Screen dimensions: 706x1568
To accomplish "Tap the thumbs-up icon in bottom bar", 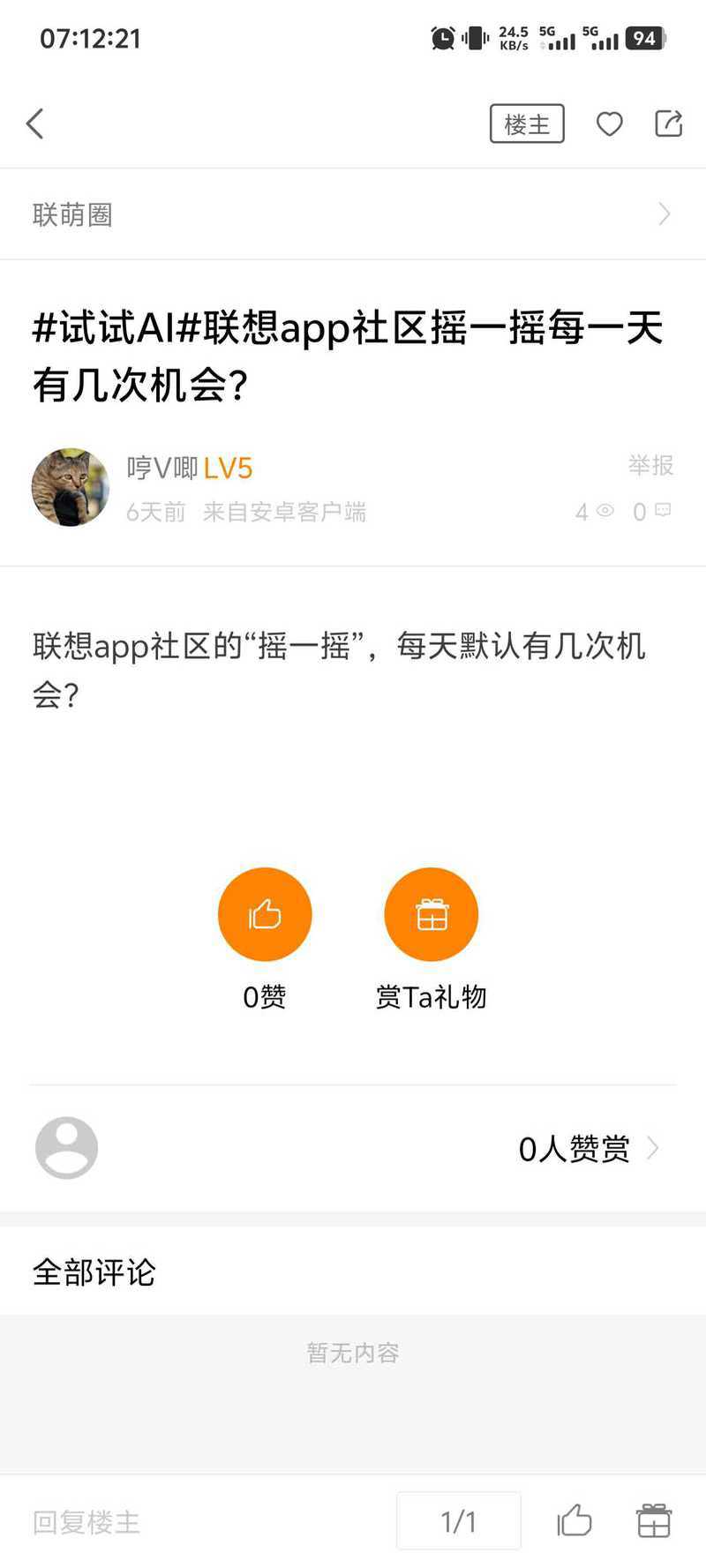I will tap(575, 1521).
